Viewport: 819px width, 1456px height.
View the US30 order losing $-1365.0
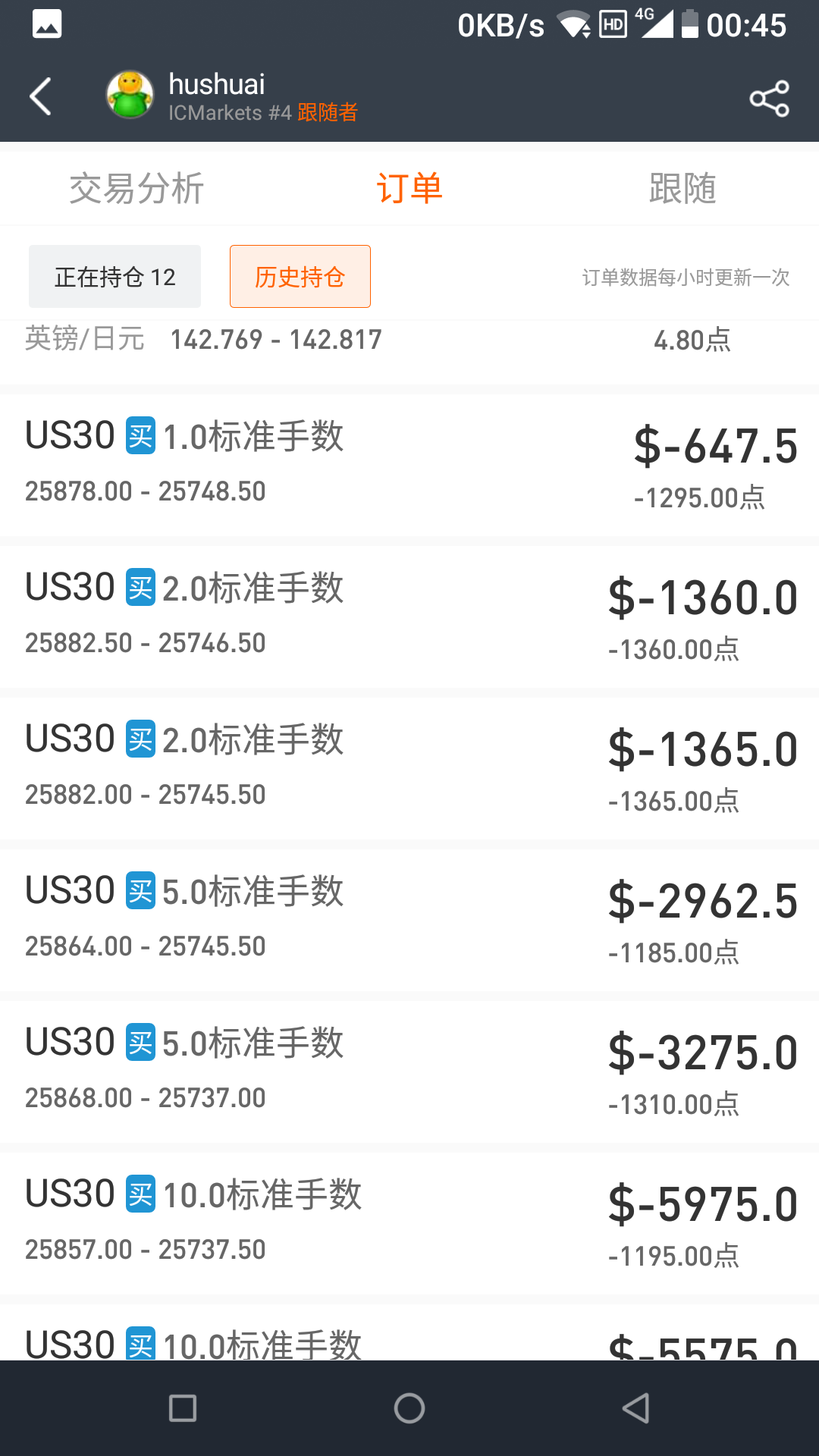[409, 769]
